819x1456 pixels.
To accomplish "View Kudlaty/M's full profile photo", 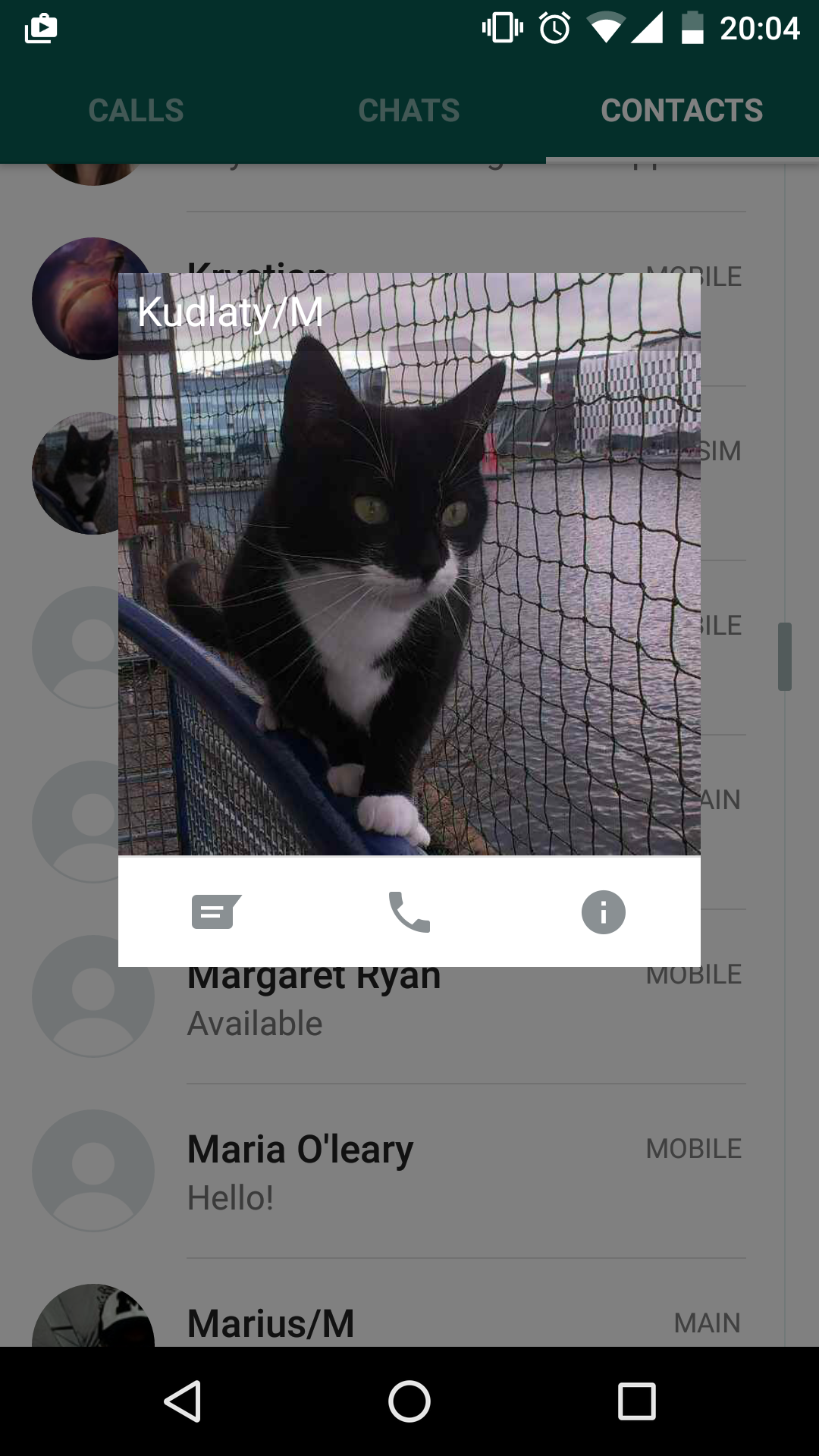I will (409, 564).
